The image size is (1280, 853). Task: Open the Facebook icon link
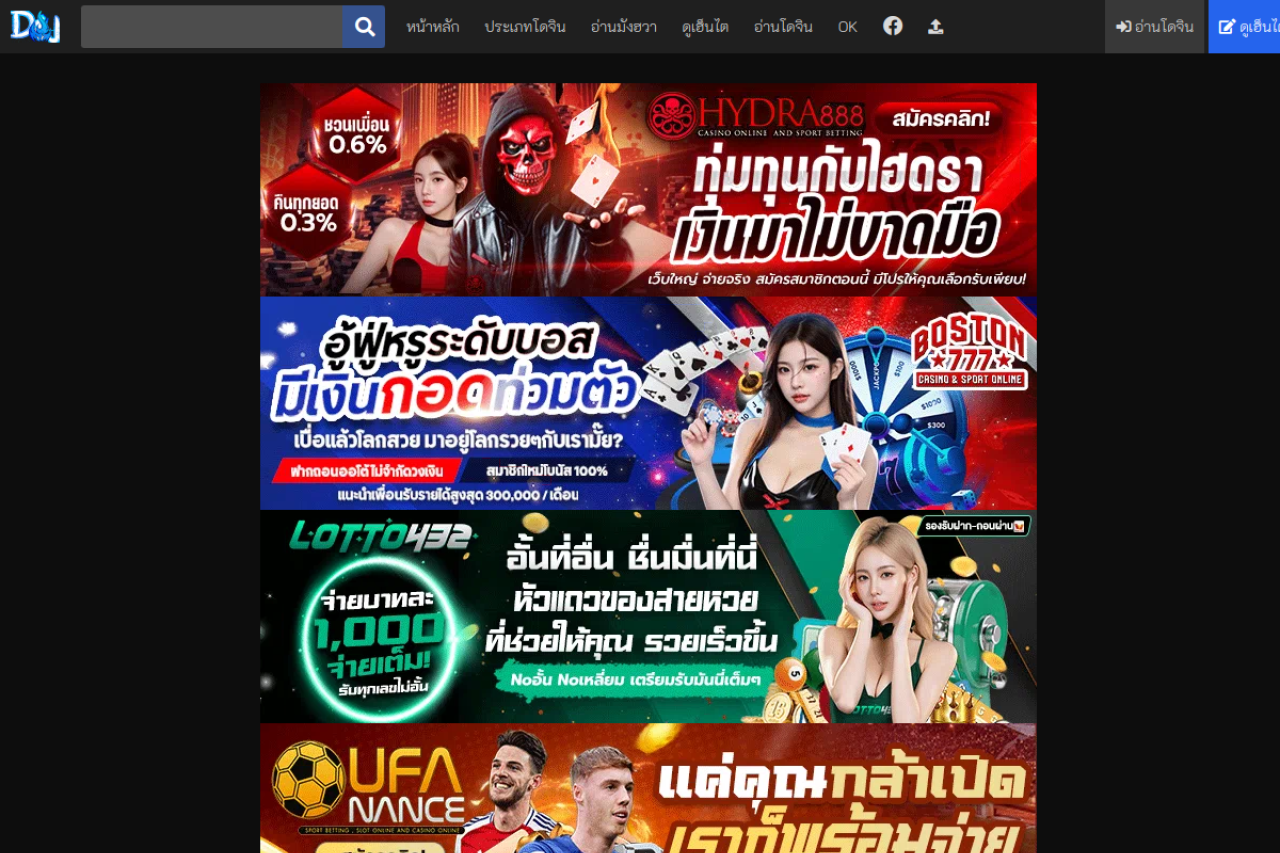893,26
